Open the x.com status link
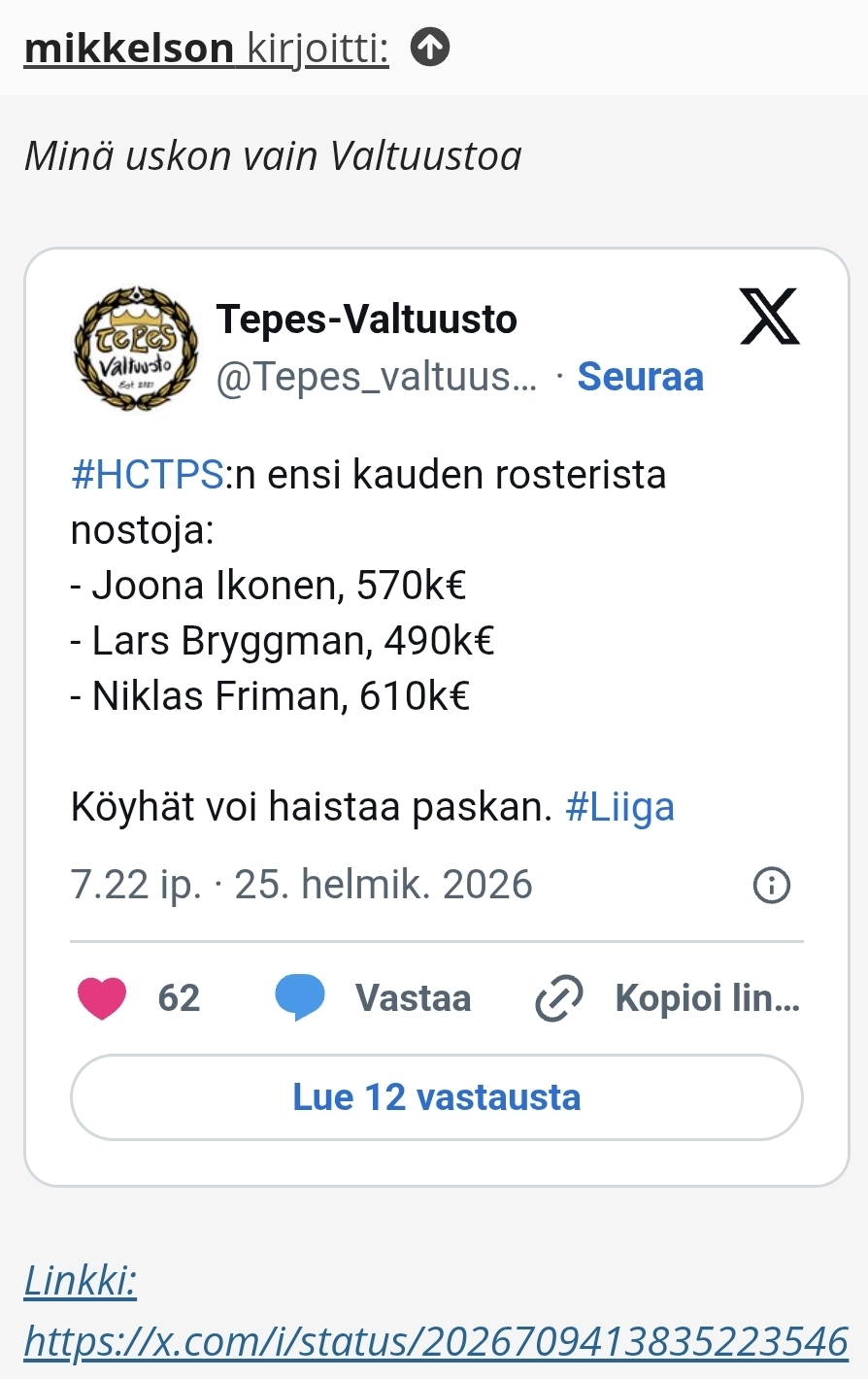 coord(436,1340)
